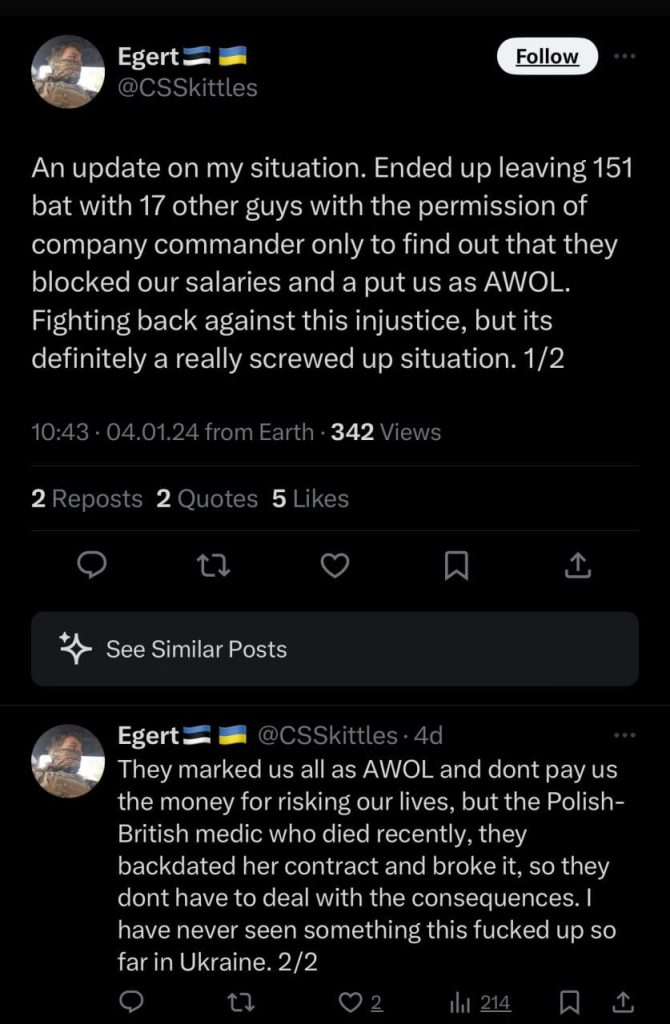This screenshot has width=670, height=1024.
Task: Repost the 1/2 update post
Action: coord(214,566)
